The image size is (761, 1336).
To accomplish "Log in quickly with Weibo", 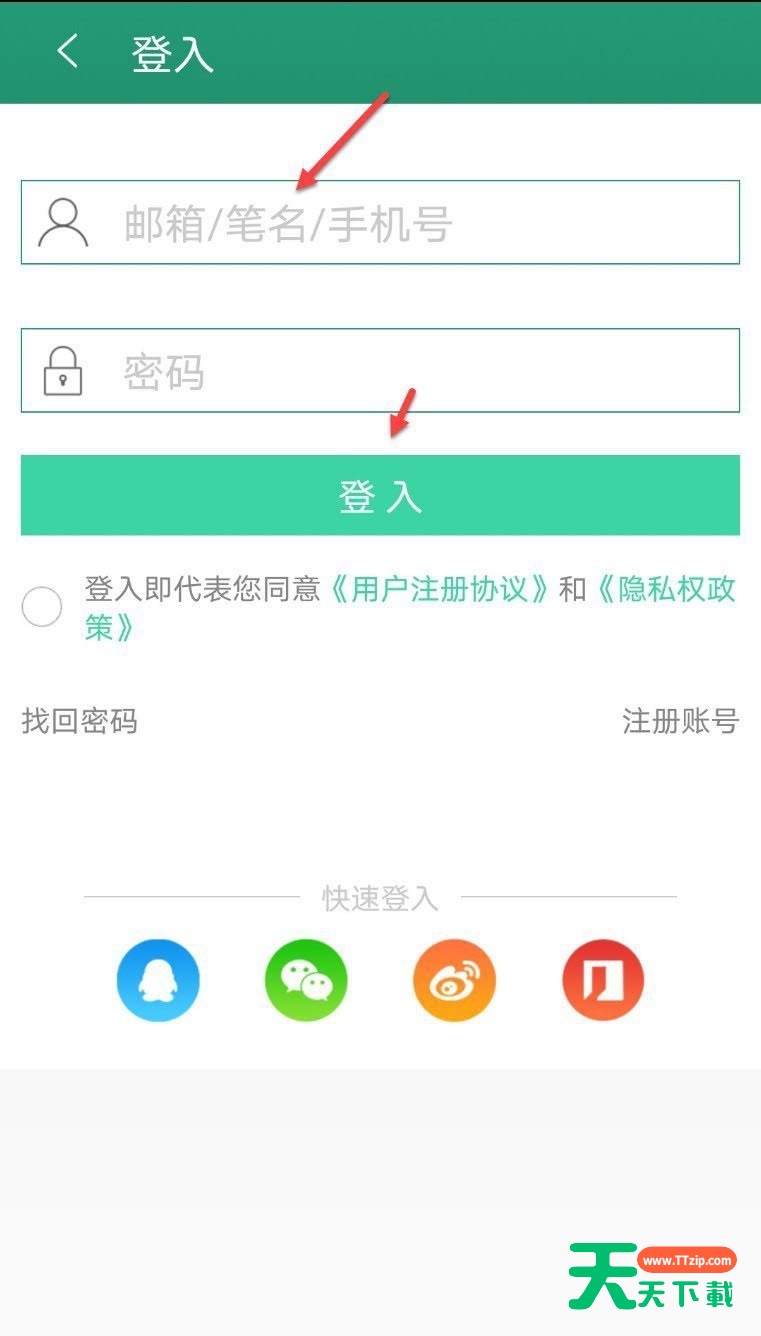I will coord(454,980).
